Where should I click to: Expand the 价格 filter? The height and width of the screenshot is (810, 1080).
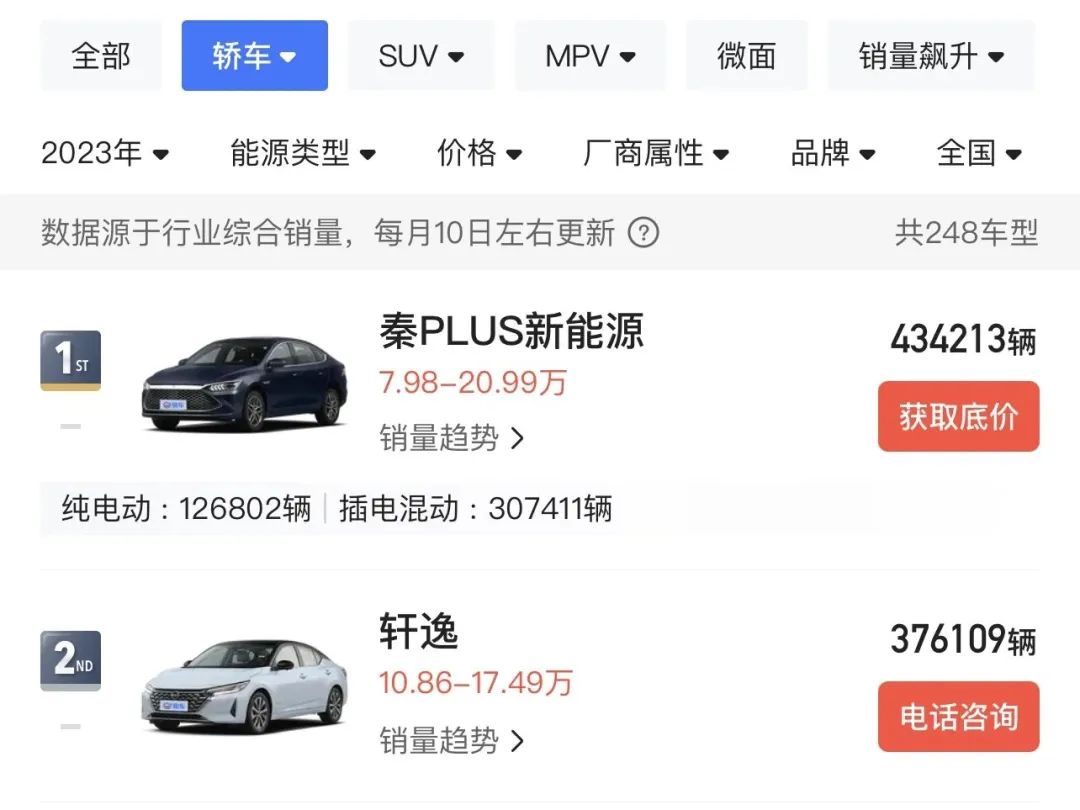[479, 153]
